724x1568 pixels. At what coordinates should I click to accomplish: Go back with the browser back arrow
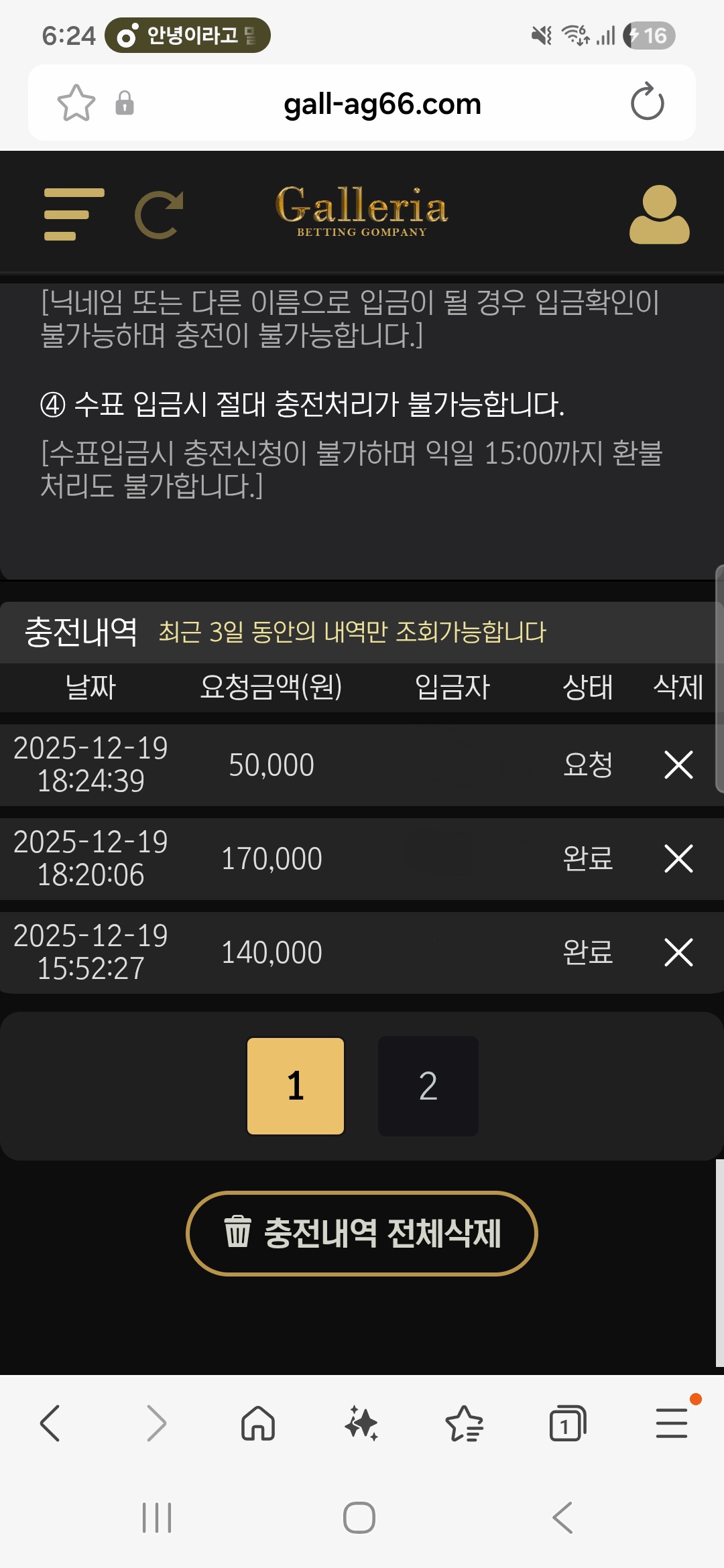[x=51, y=1423]
